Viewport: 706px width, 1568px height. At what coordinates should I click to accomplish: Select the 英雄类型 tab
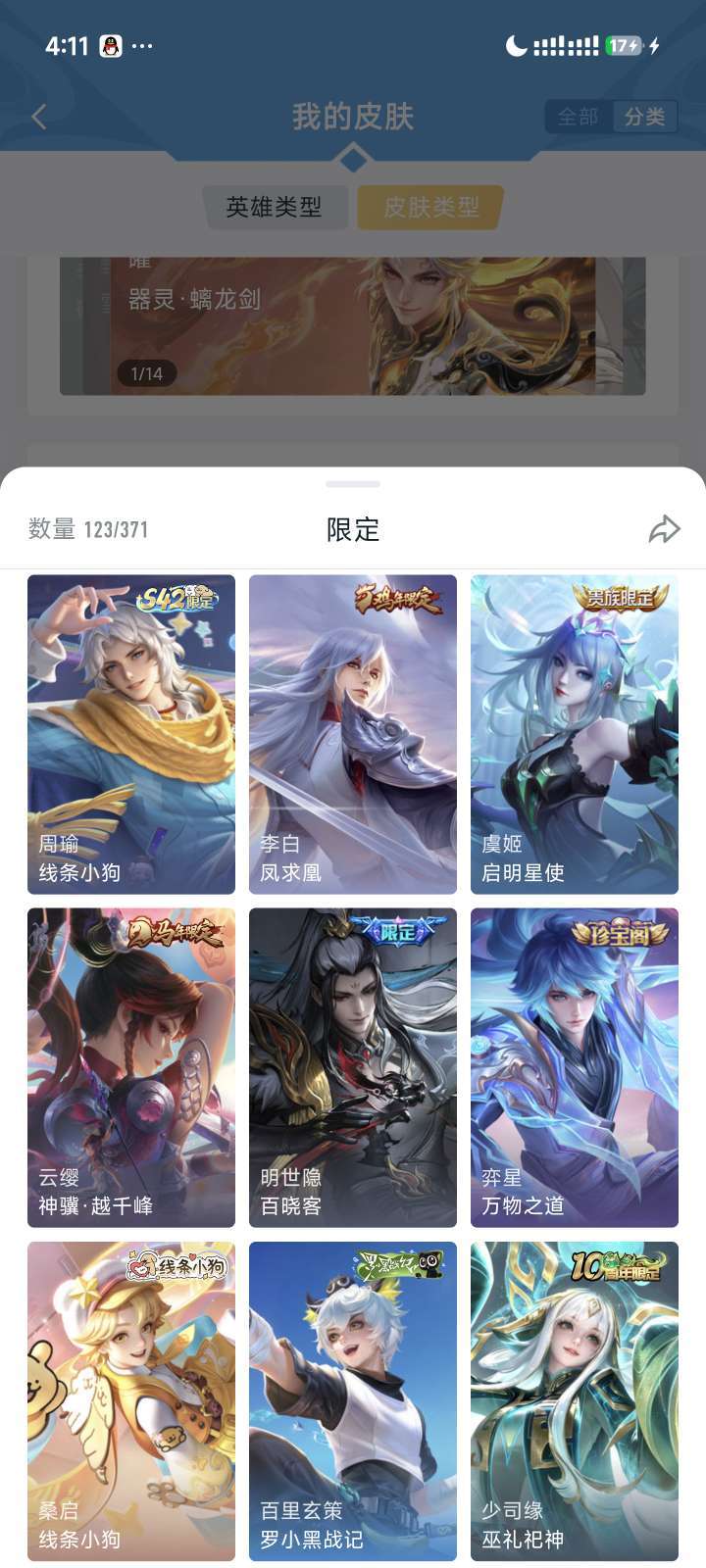pos(275,207)
